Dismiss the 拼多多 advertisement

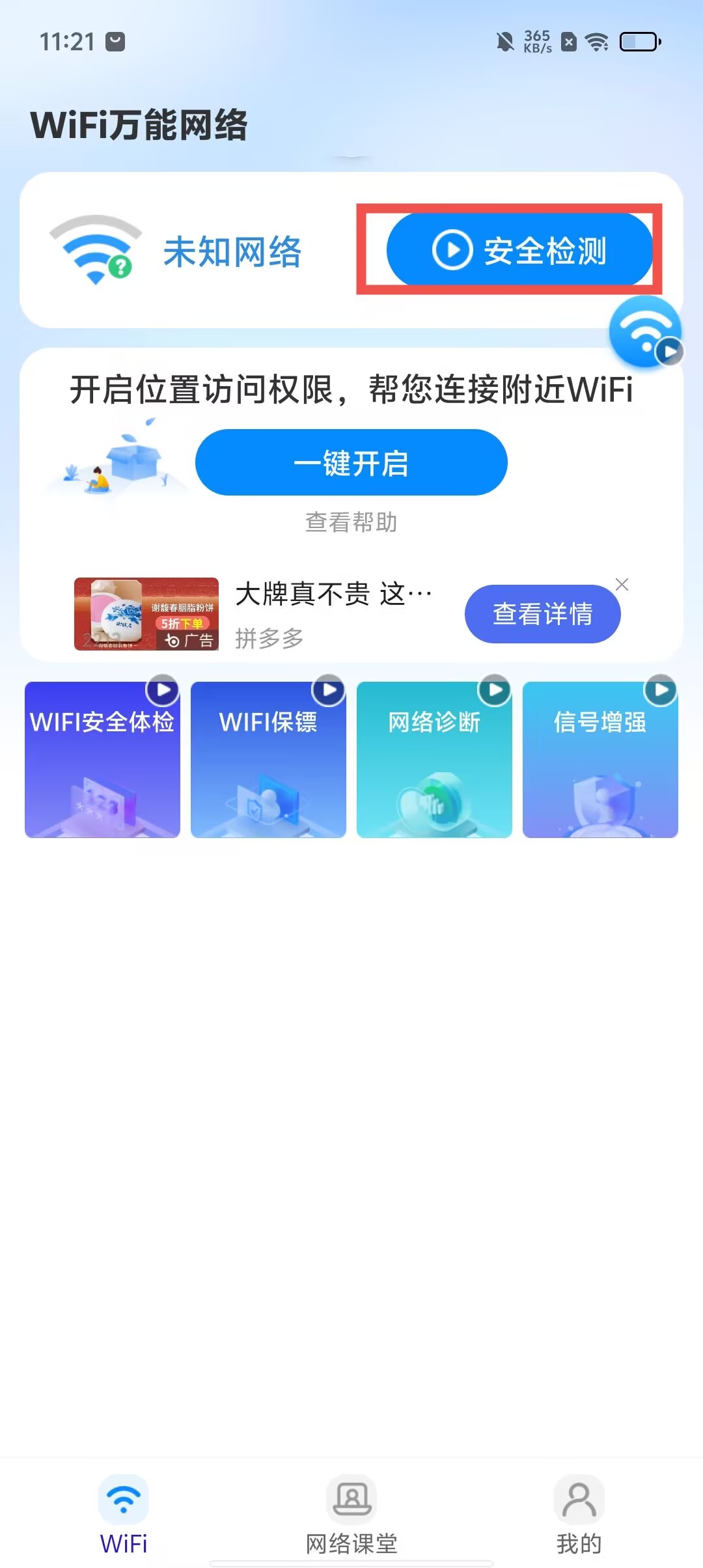[622, 585]
